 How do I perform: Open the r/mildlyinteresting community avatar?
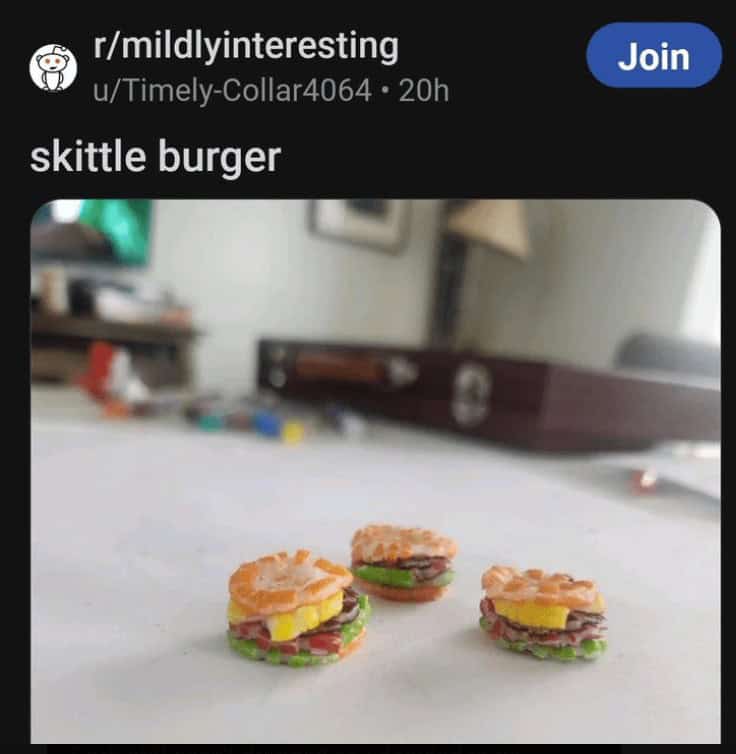tap(53, 68)
